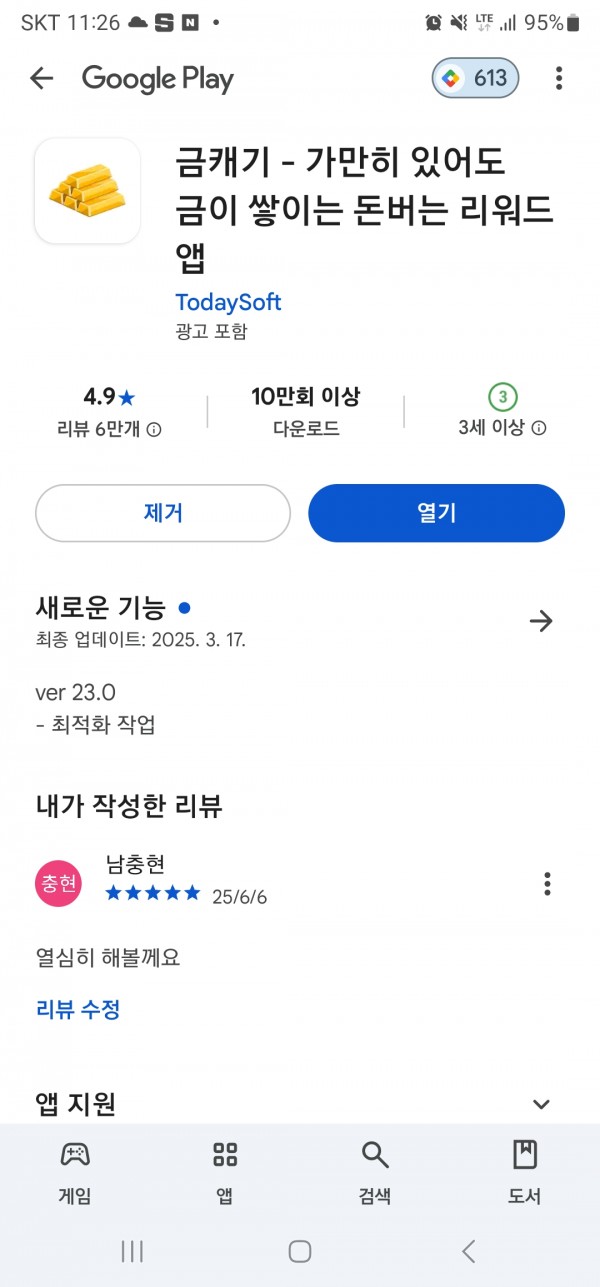Open the TodaySoft developer page
Viewport: 600px width, 1287px height.
(228, 302)
